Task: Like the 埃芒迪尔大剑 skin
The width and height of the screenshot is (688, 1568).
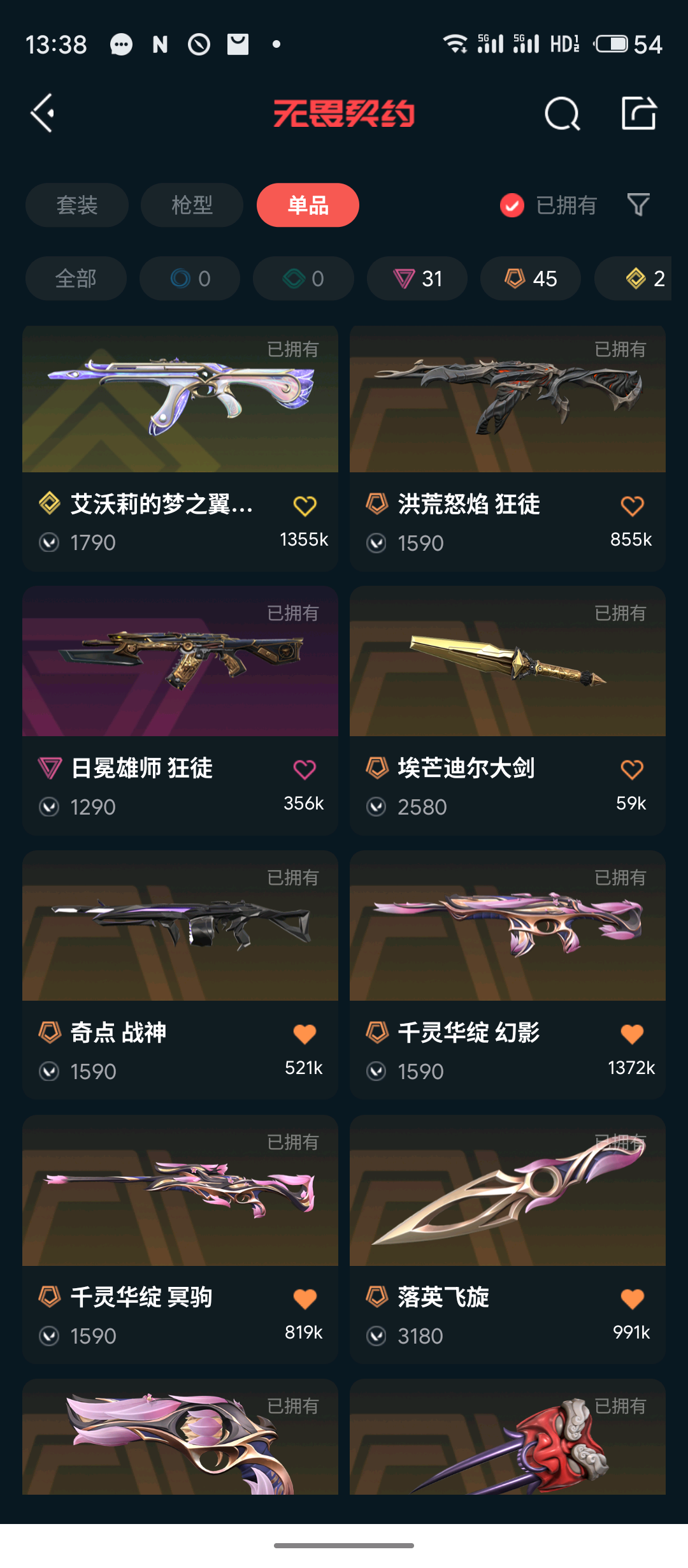Action: pos(632,770)
